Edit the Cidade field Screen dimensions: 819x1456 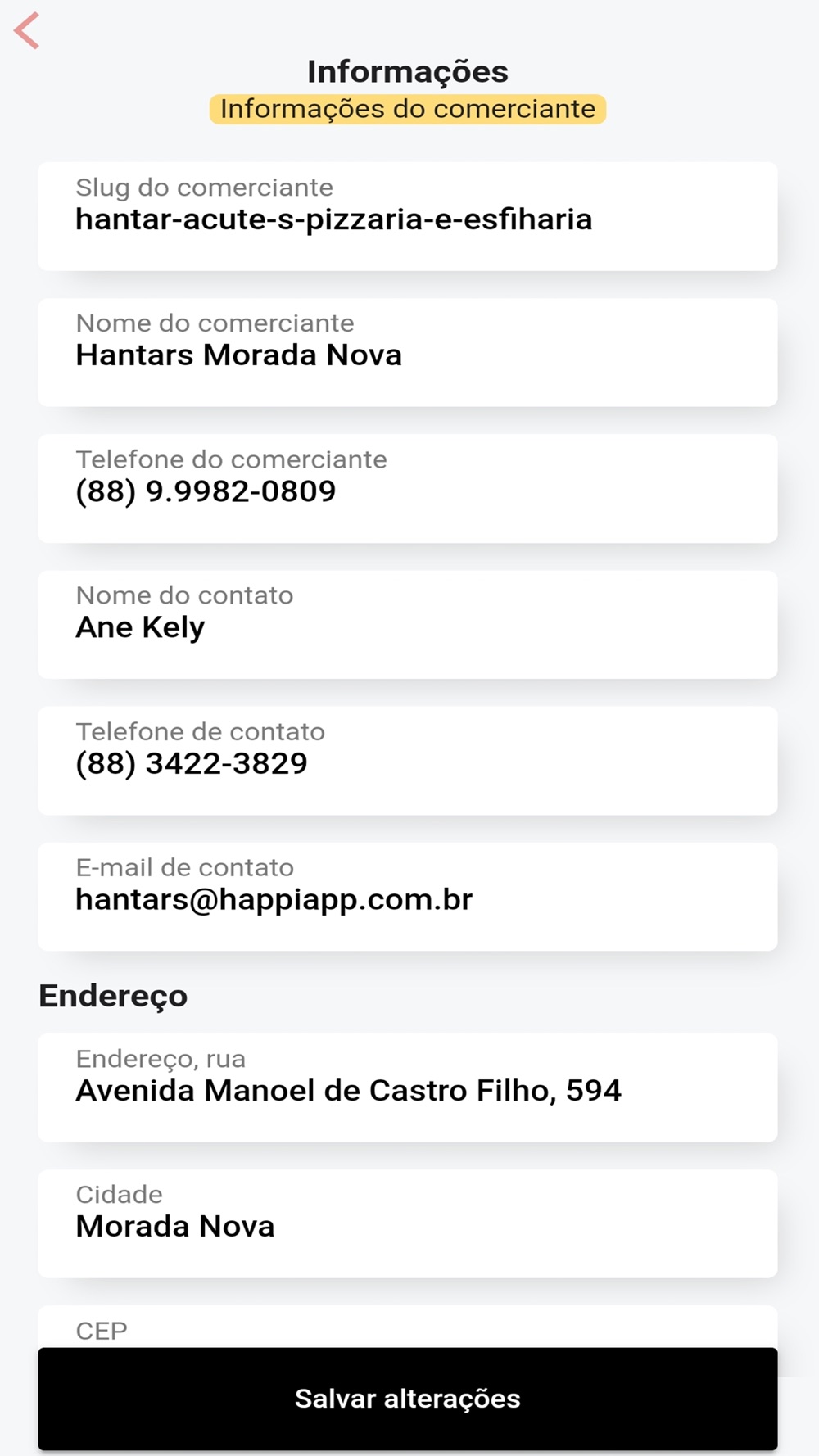[408, 1223]
